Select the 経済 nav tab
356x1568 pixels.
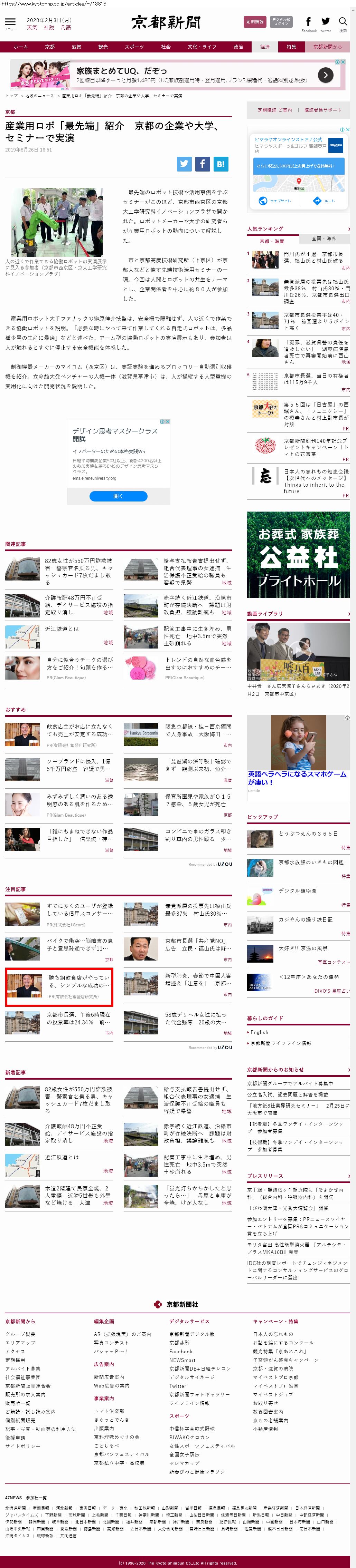264,47
